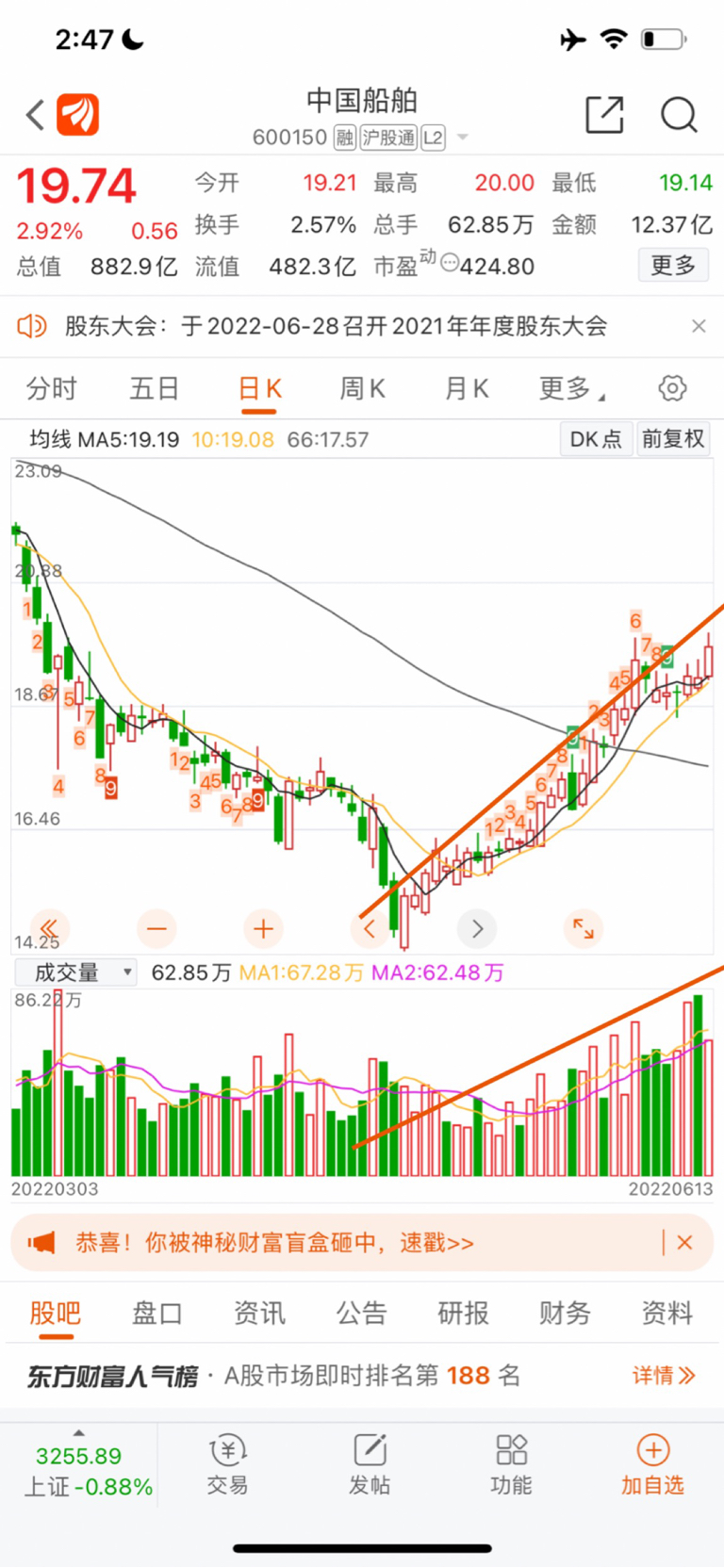
Task: Open the 成交量 volume indicator dropdown
Action: coord(75,972)
